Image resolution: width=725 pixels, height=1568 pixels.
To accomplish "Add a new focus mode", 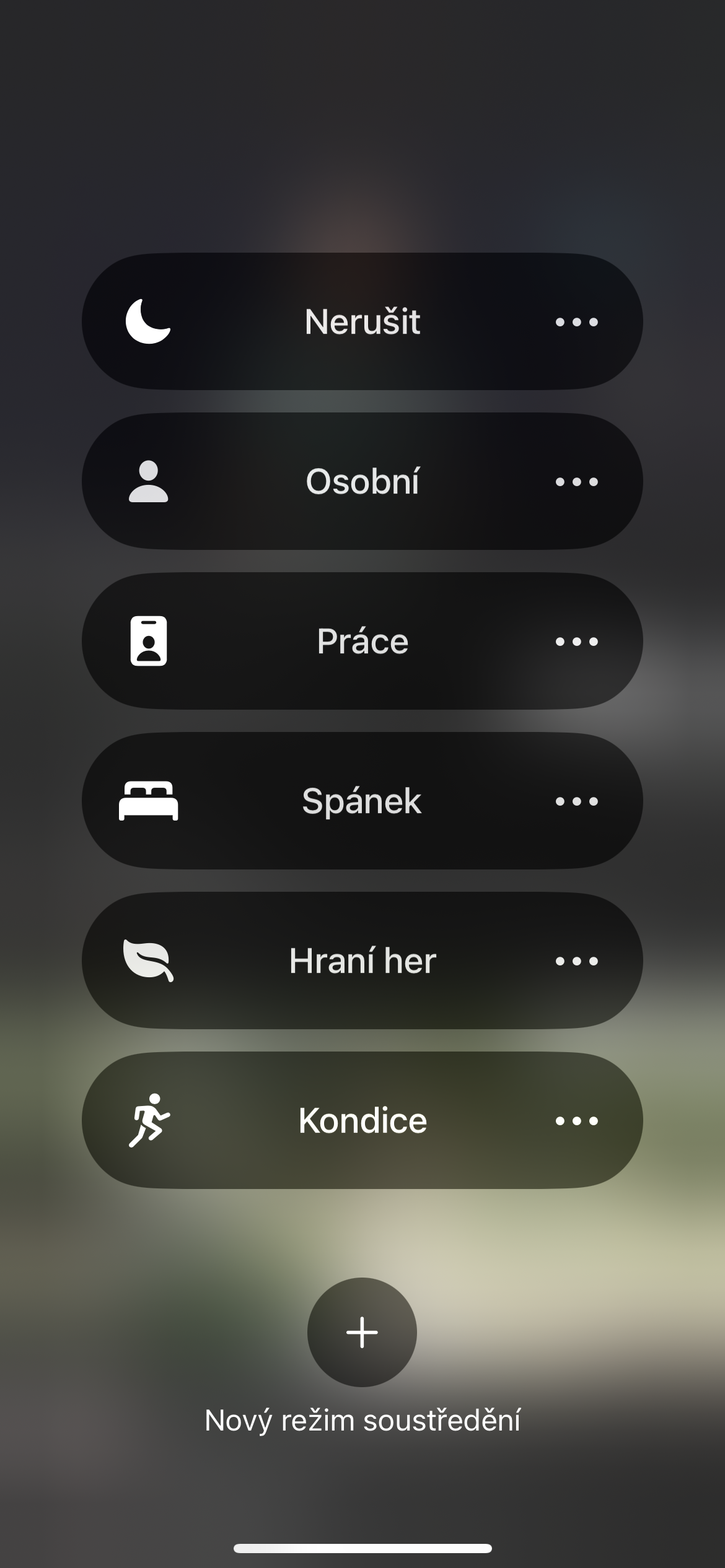I will point(362,1332).
